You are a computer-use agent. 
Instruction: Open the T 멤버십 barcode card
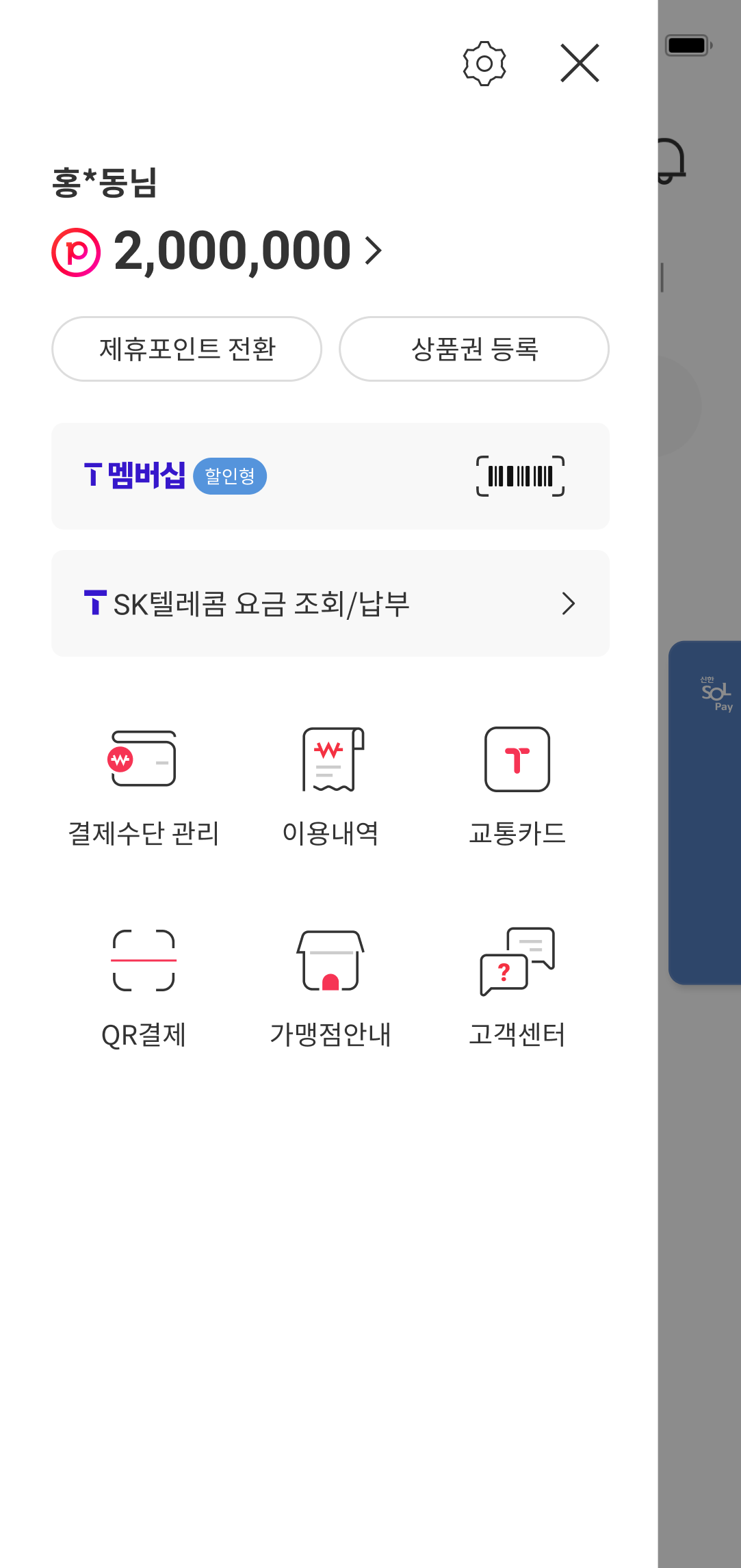point(330,476)
